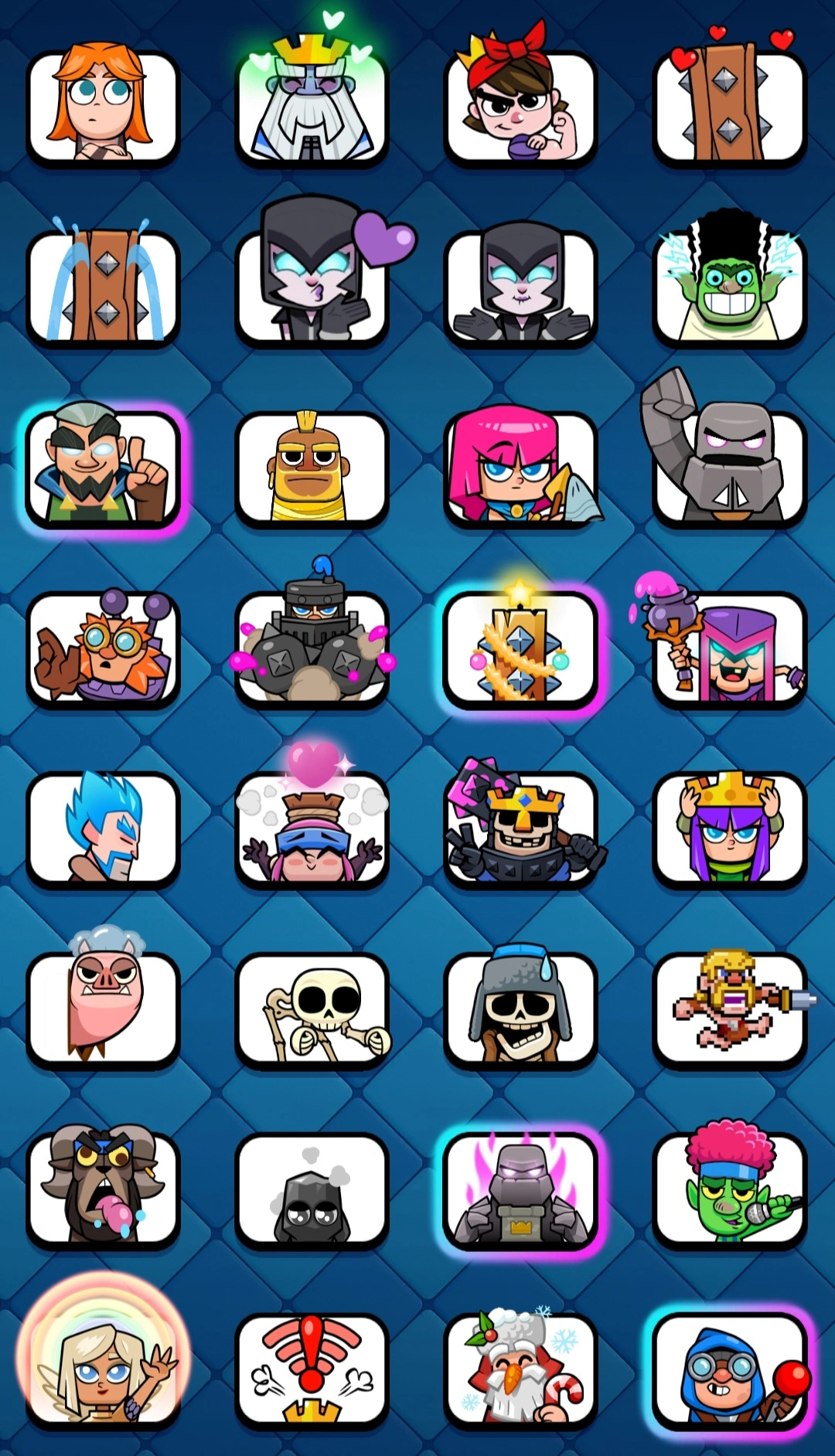Viewport: 835px width, 1456px height.
Task: Select the orange-haired Valkyrie emote
Action: (x=103, y=107)
